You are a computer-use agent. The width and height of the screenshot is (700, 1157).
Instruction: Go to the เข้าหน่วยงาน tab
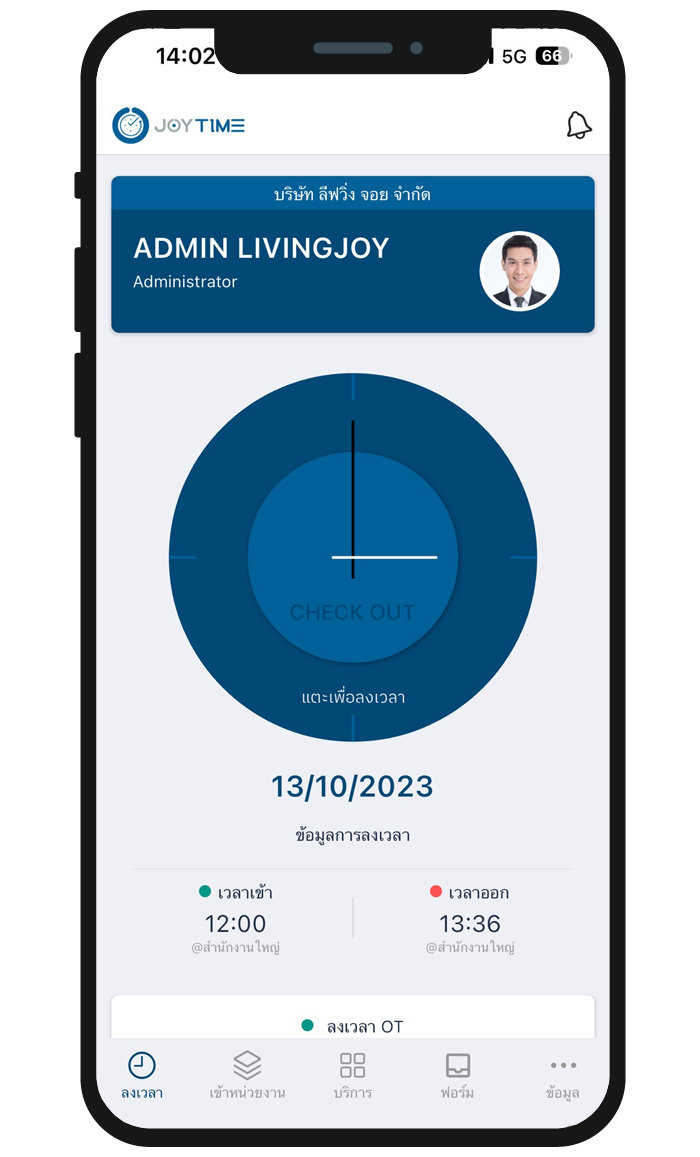point(247,1075)
